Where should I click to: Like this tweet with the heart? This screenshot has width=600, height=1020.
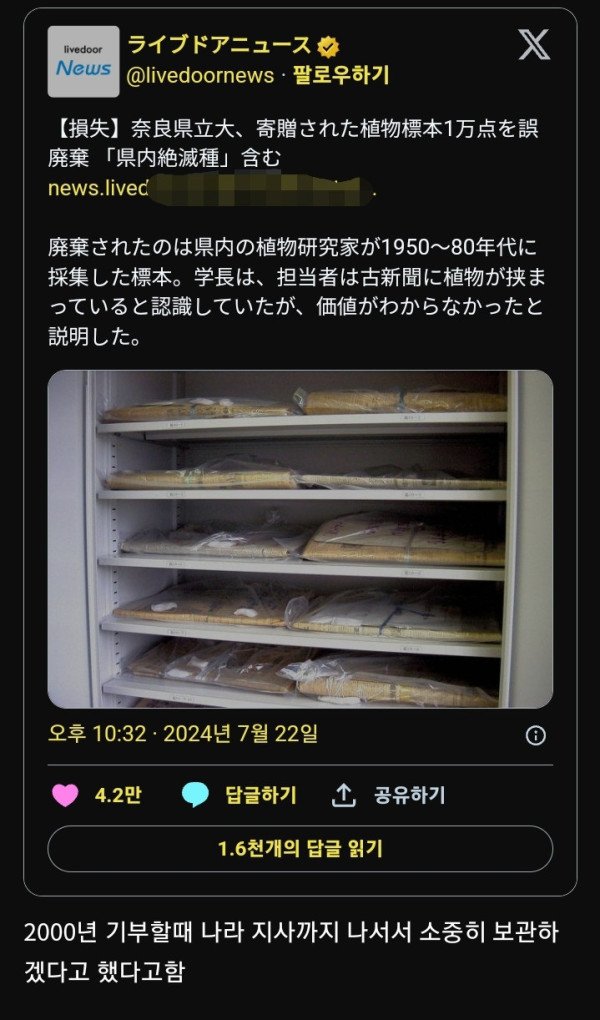point(66,795)
